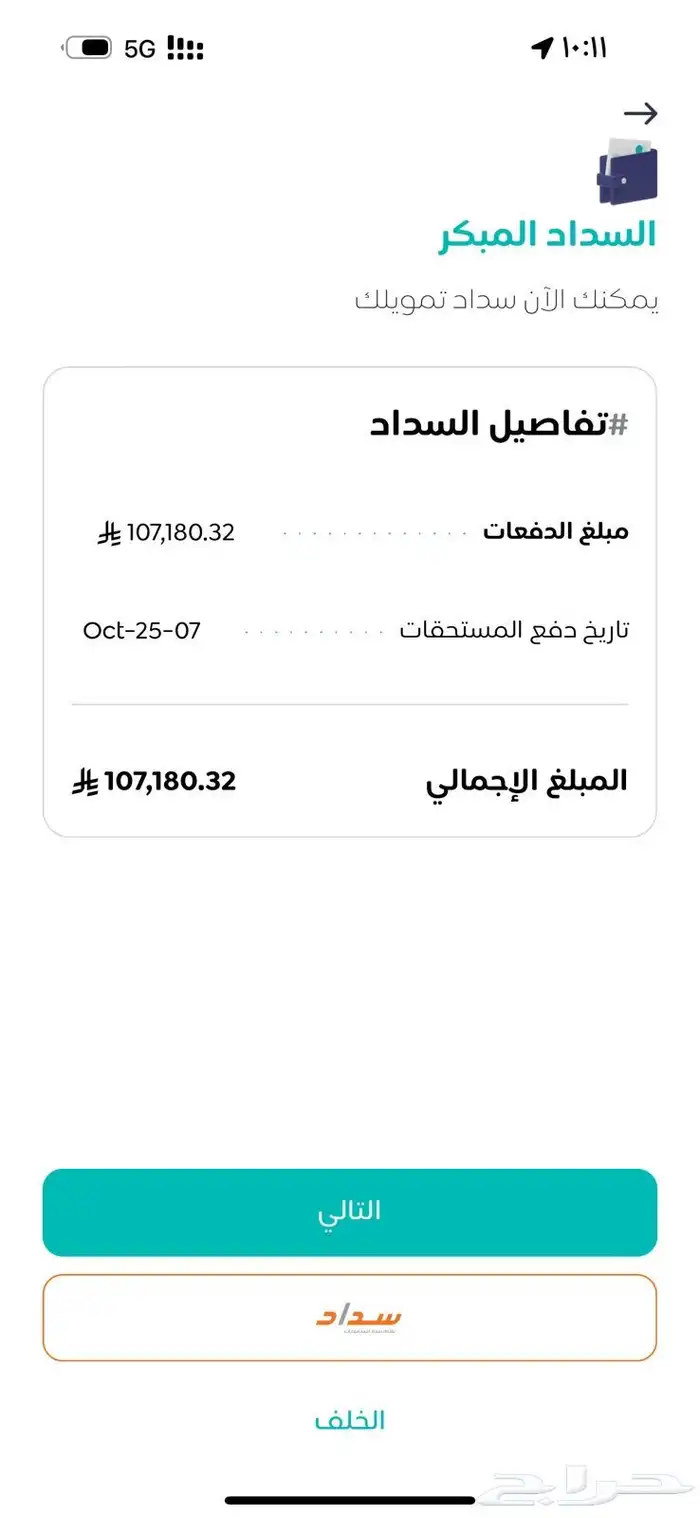
Task: Tap the back arrow at the top
Action: coord(640,113)
